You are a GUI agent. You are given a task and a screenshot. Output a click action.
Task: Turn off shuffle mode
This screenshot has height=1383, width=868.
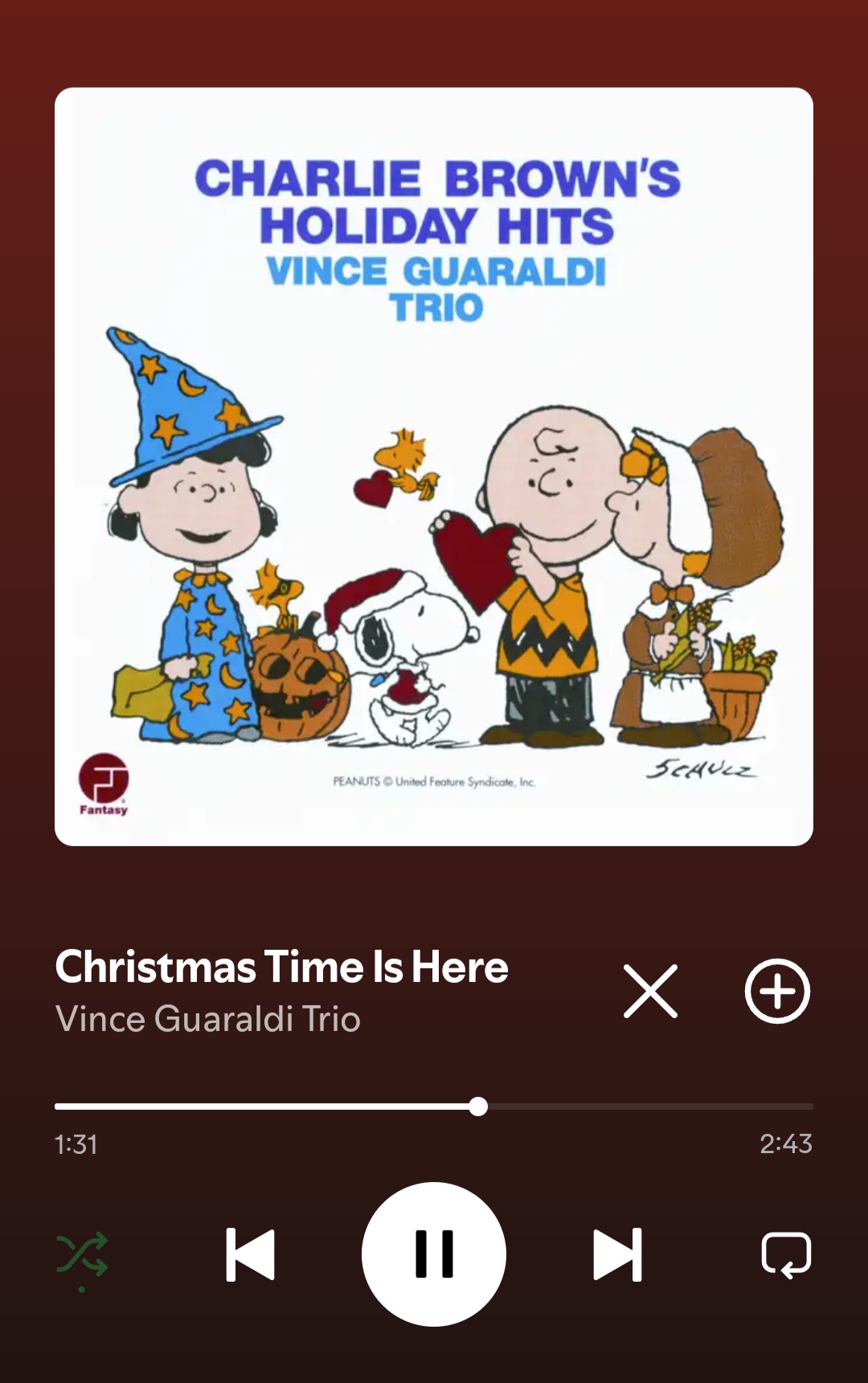click(x=82, y=1254)
